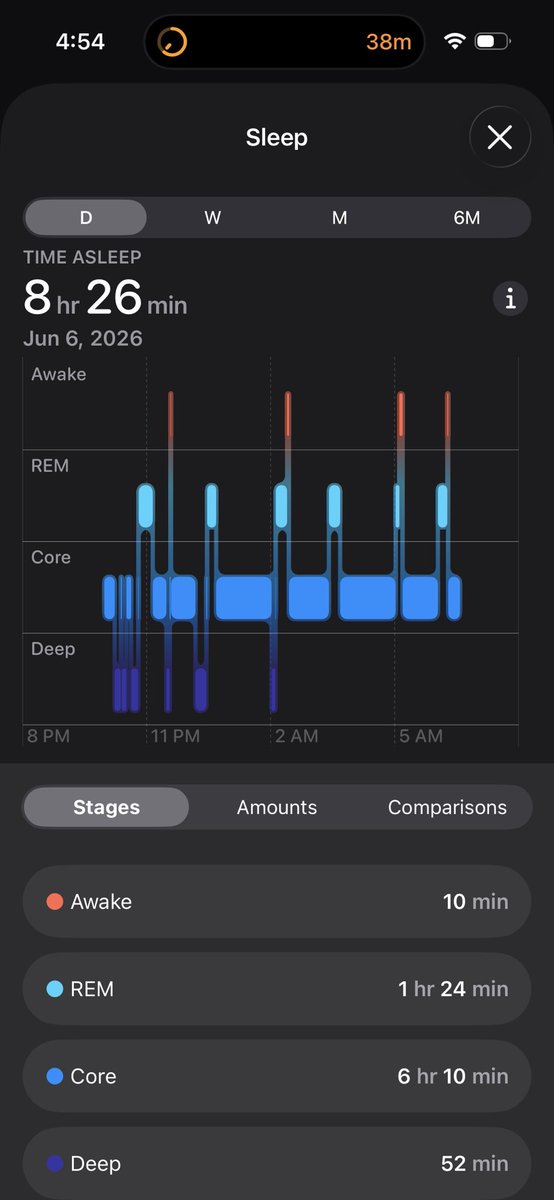Switch to the 6M view

tap(467, 217)
